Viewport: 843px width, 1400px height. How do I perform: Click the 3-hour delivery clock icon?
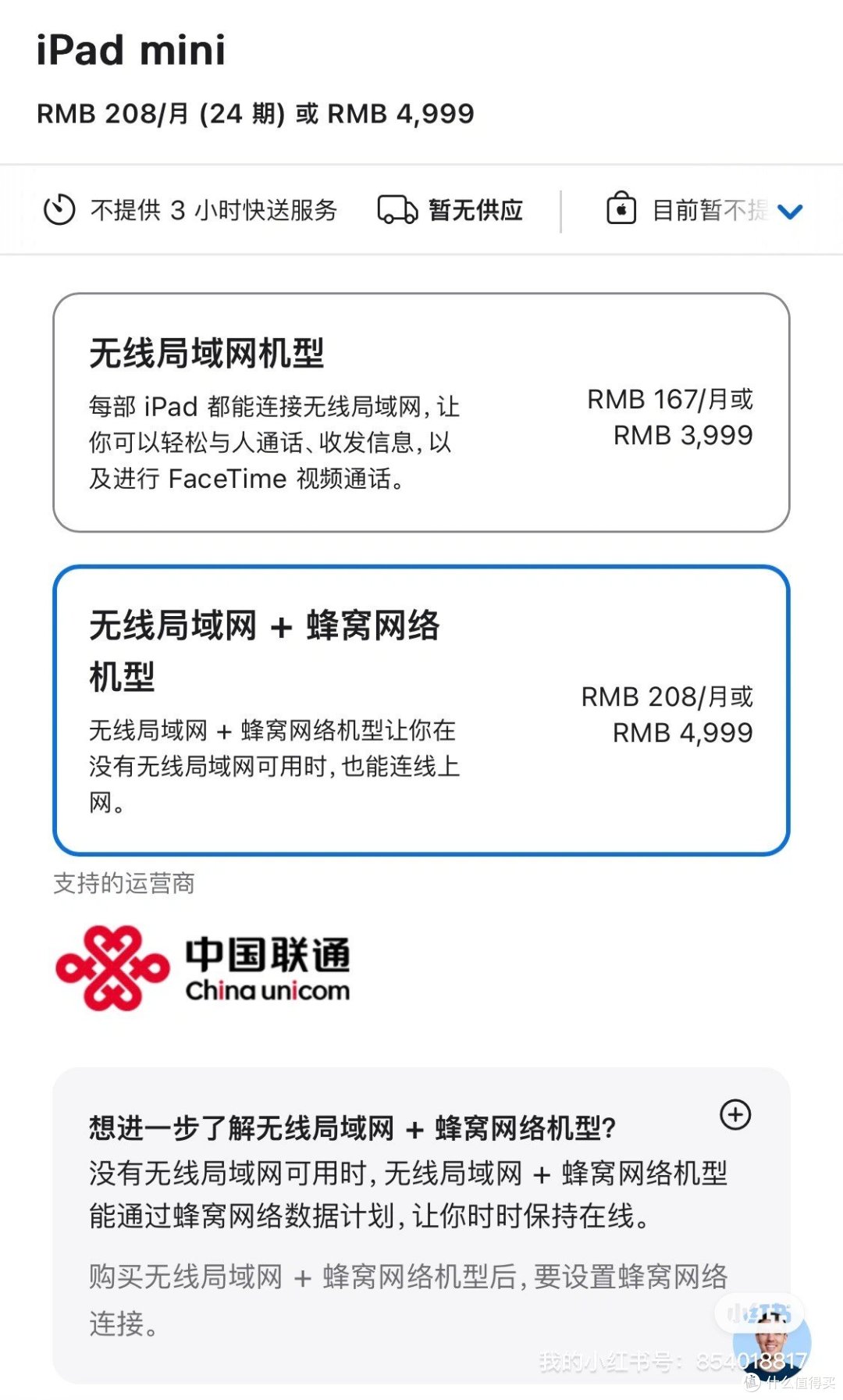(x=59, y=210)
